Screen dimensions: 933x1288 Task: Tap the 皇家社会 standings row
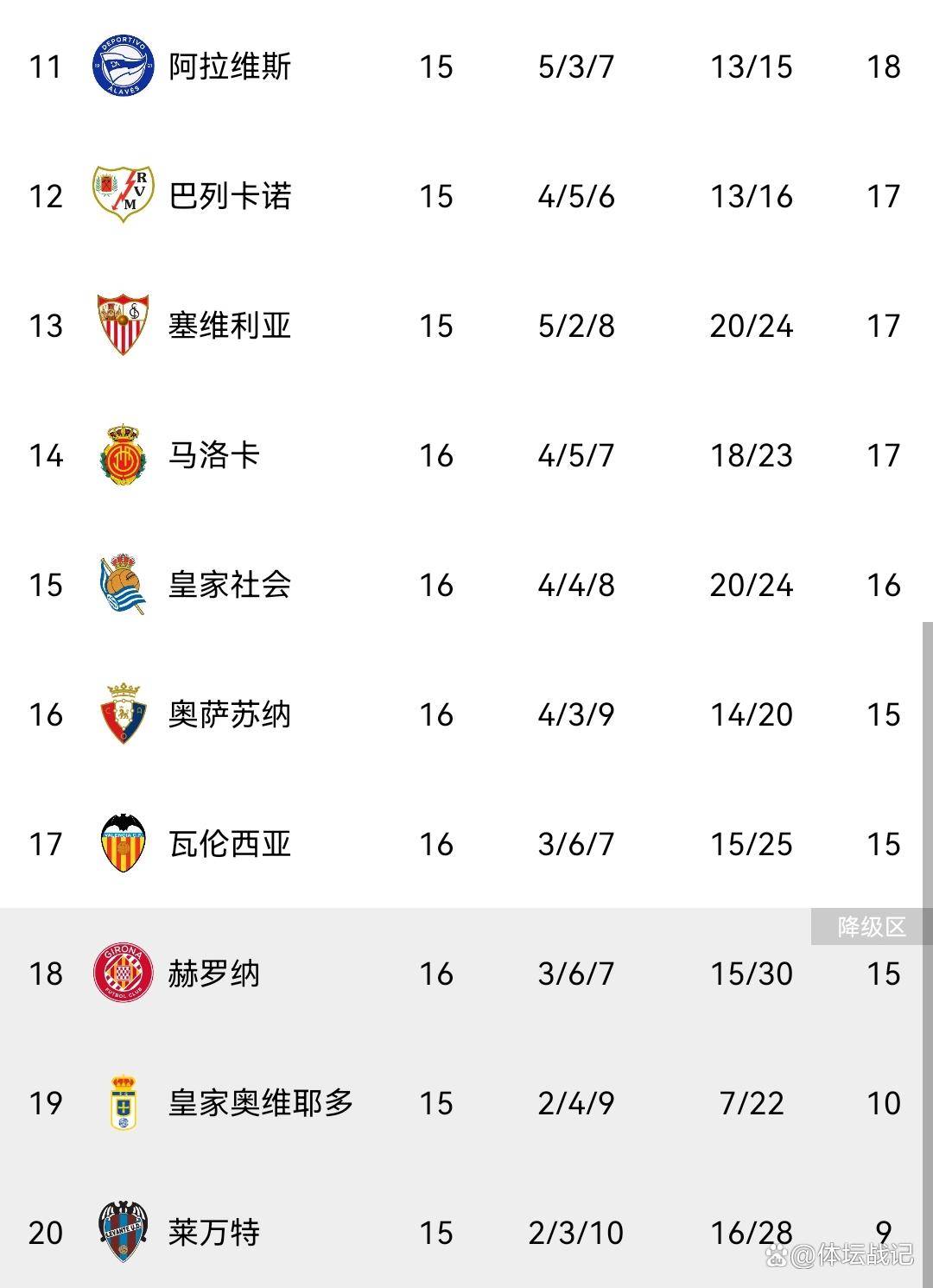[230, 585]
